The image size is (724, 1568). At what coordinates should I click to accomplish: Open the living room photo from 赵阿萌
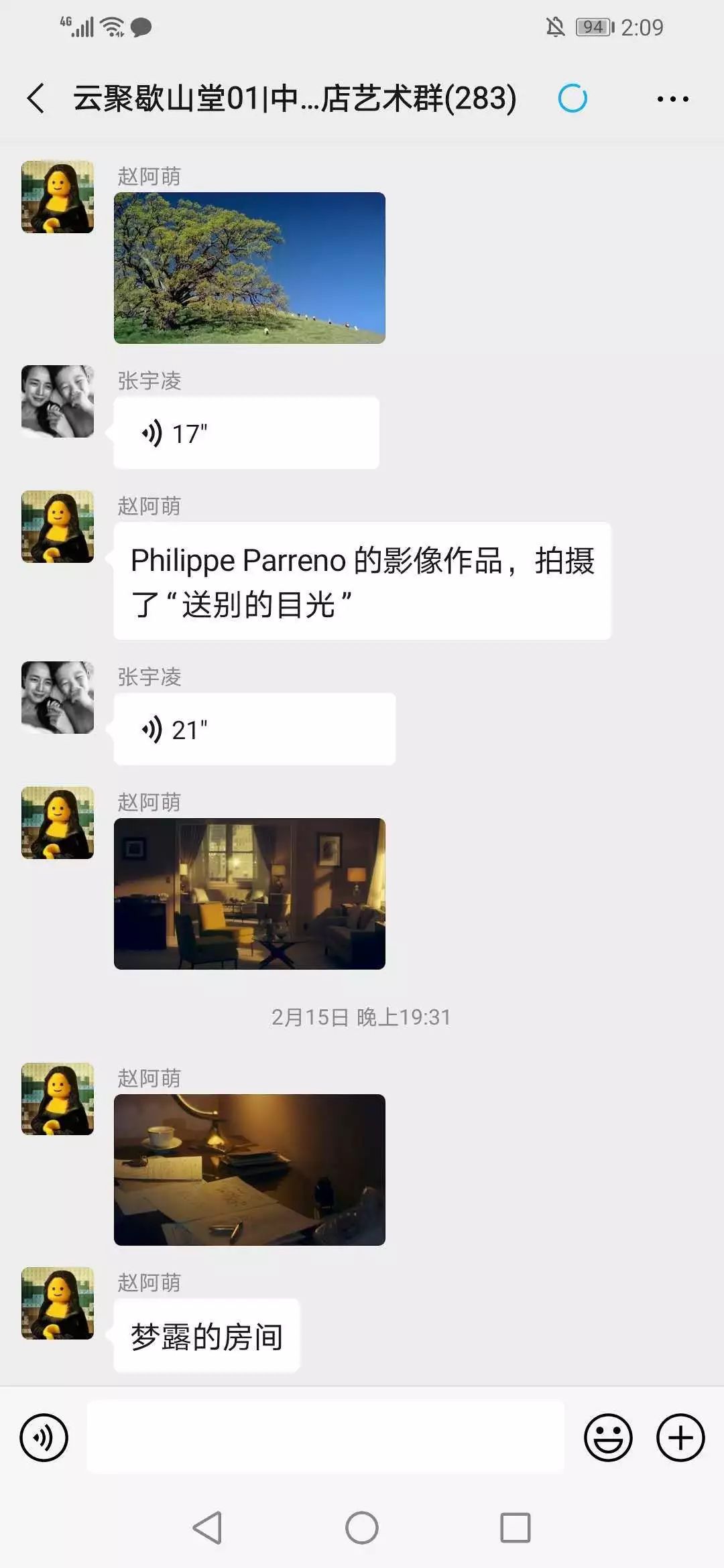coord(249,893)
